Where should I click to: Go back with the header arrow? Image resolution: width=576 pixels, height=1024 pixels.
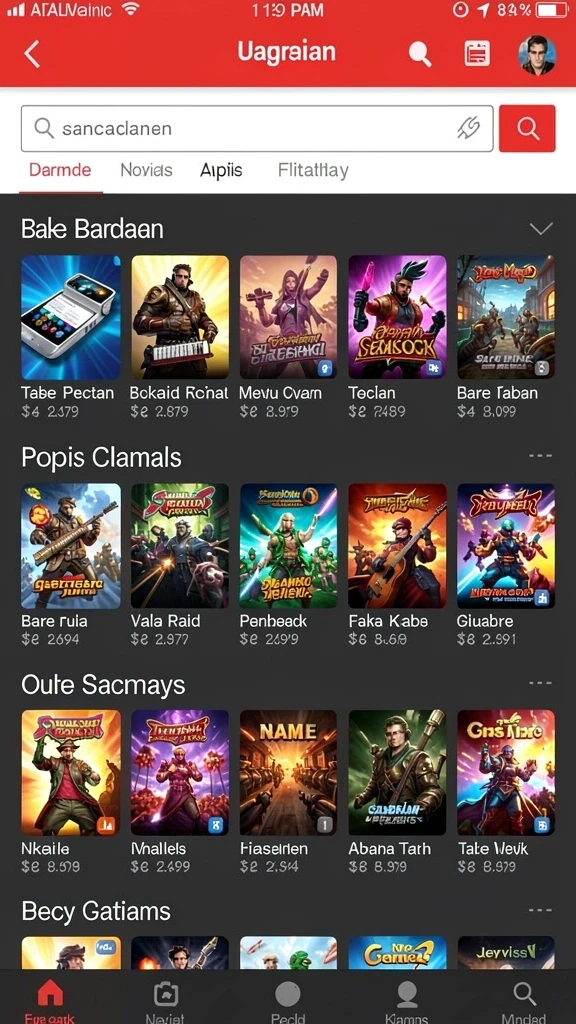[31, 54]
